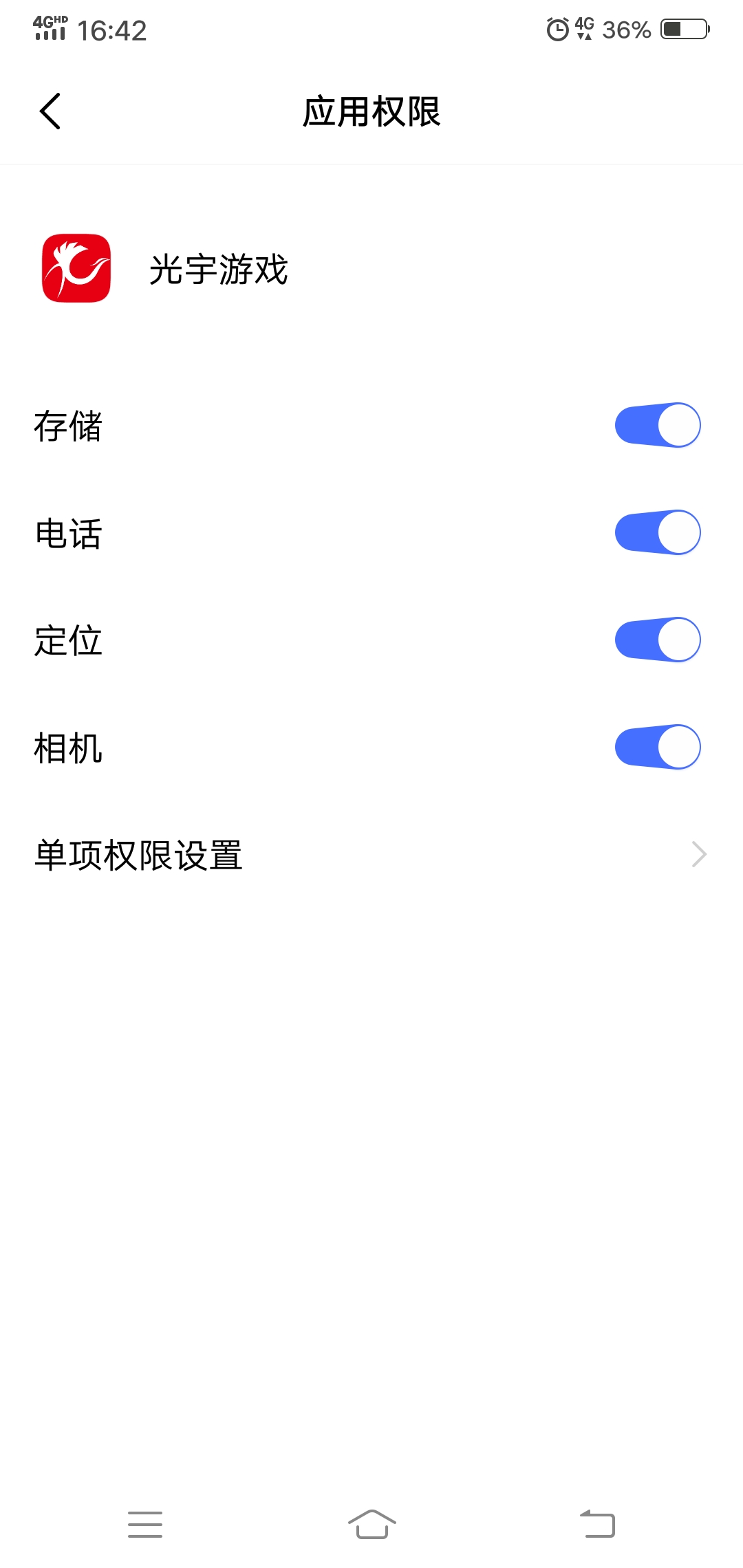Tap the system home button

[x=371, y=1524]
